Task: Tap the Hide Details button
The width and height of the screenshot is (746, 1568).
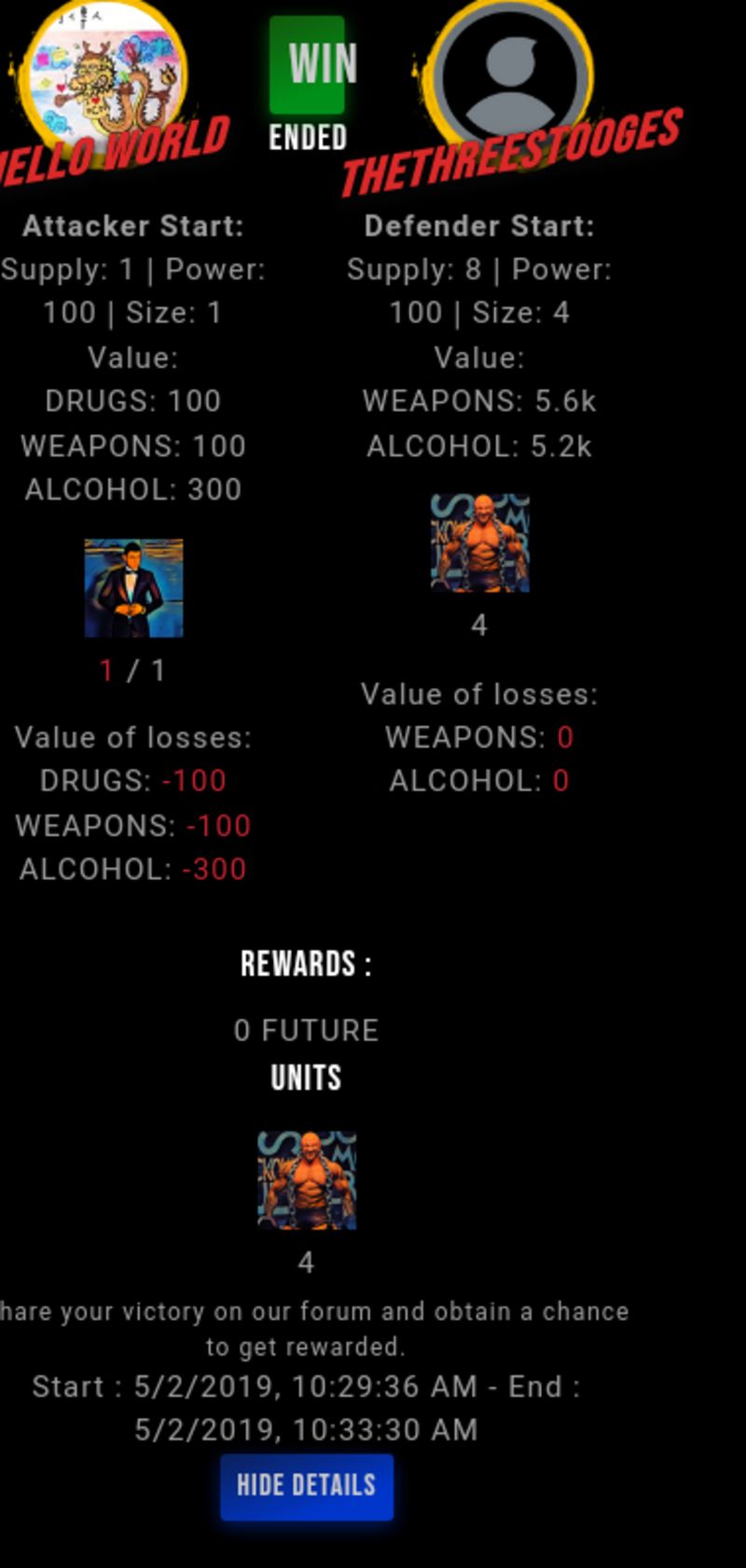Action: (x=307, y=1486)
